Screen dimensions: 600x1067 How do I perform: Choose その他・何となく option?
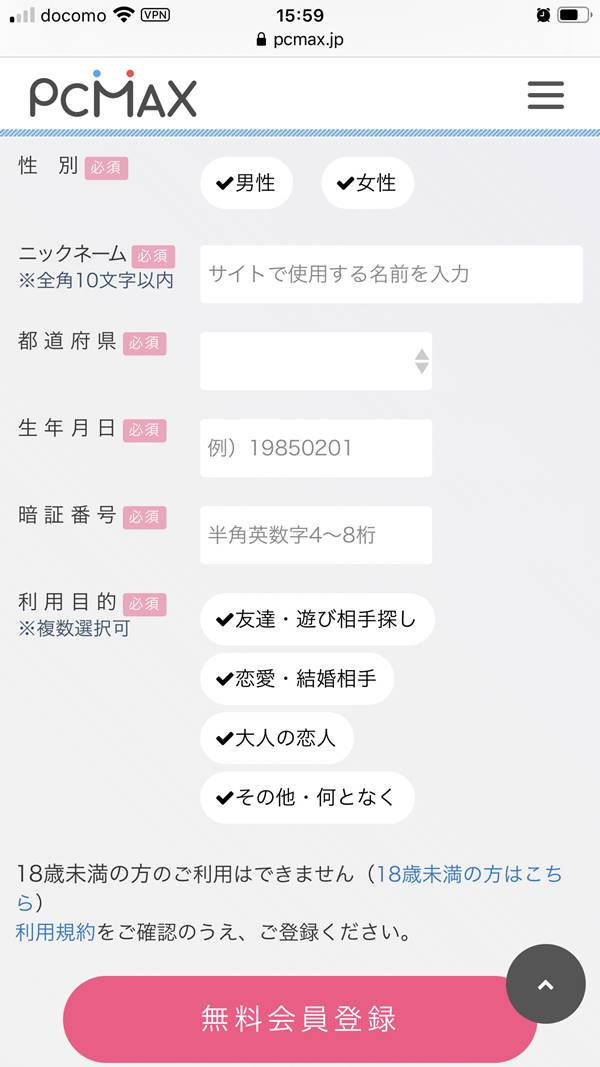(307, 798)
